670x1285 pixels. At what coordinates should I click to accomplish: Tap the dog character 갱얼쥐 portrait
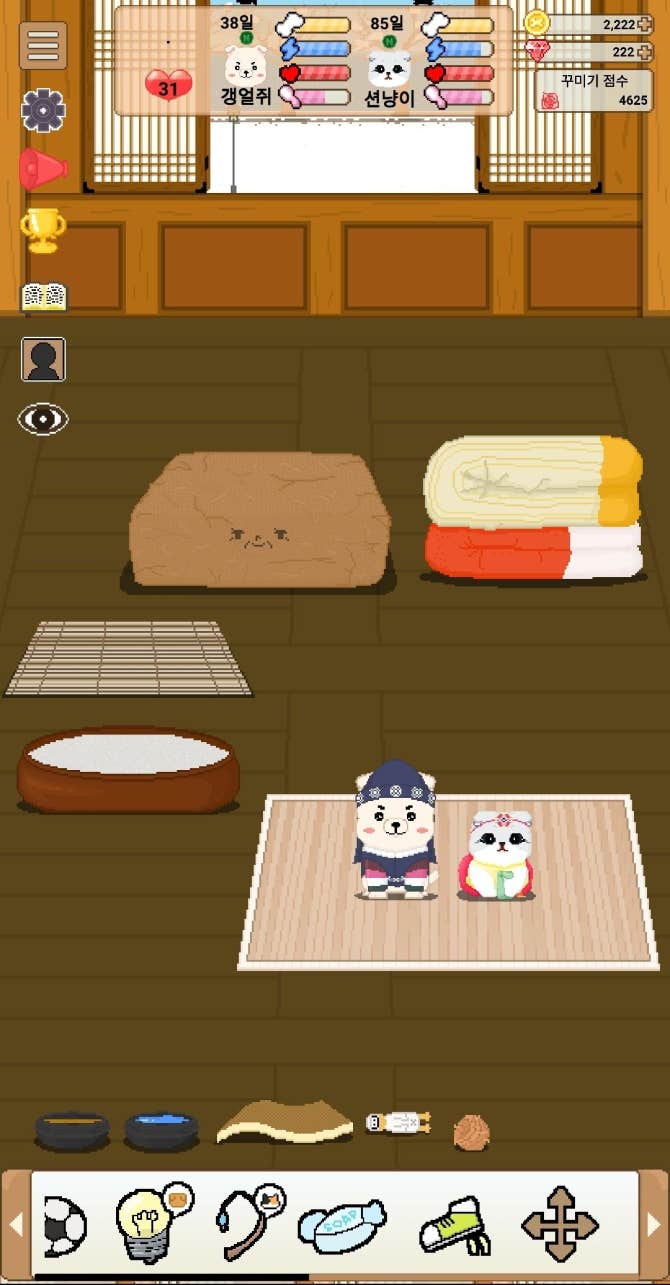245,68
